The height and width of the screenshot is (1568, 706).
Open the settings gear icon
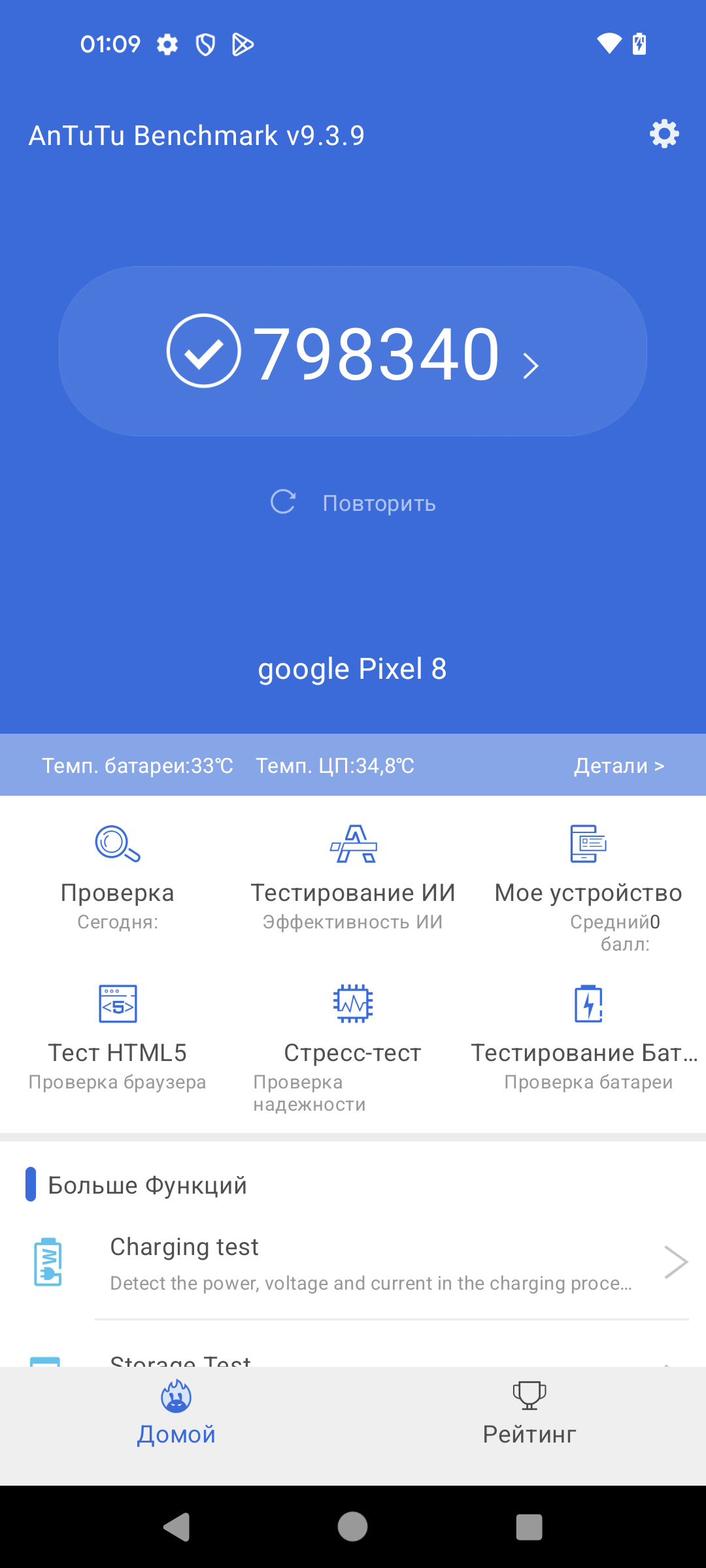click(664, 134)
